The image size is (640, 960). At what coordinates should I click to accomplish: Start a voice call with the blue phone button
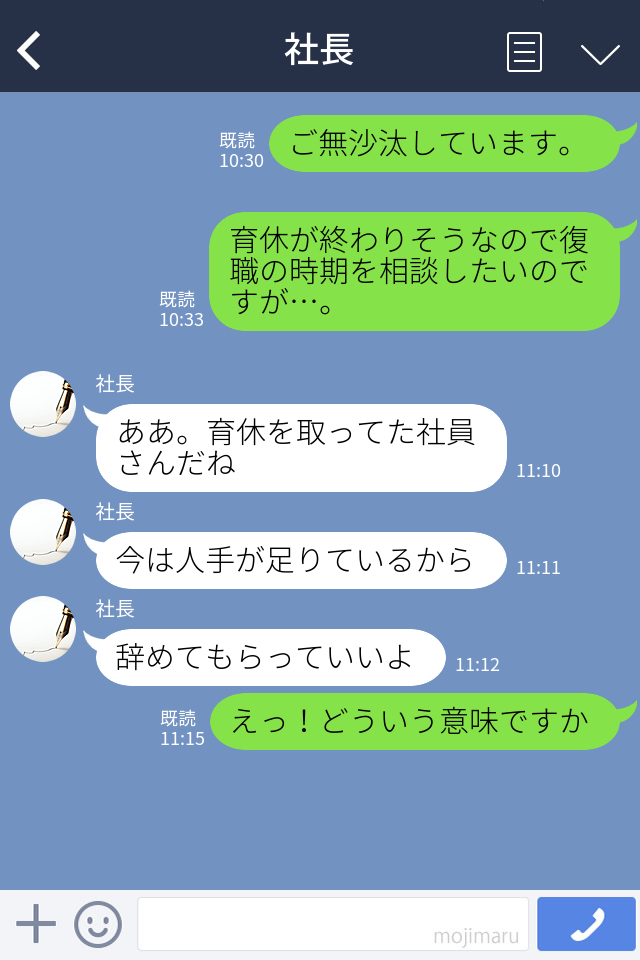click(x=586, y=924)
